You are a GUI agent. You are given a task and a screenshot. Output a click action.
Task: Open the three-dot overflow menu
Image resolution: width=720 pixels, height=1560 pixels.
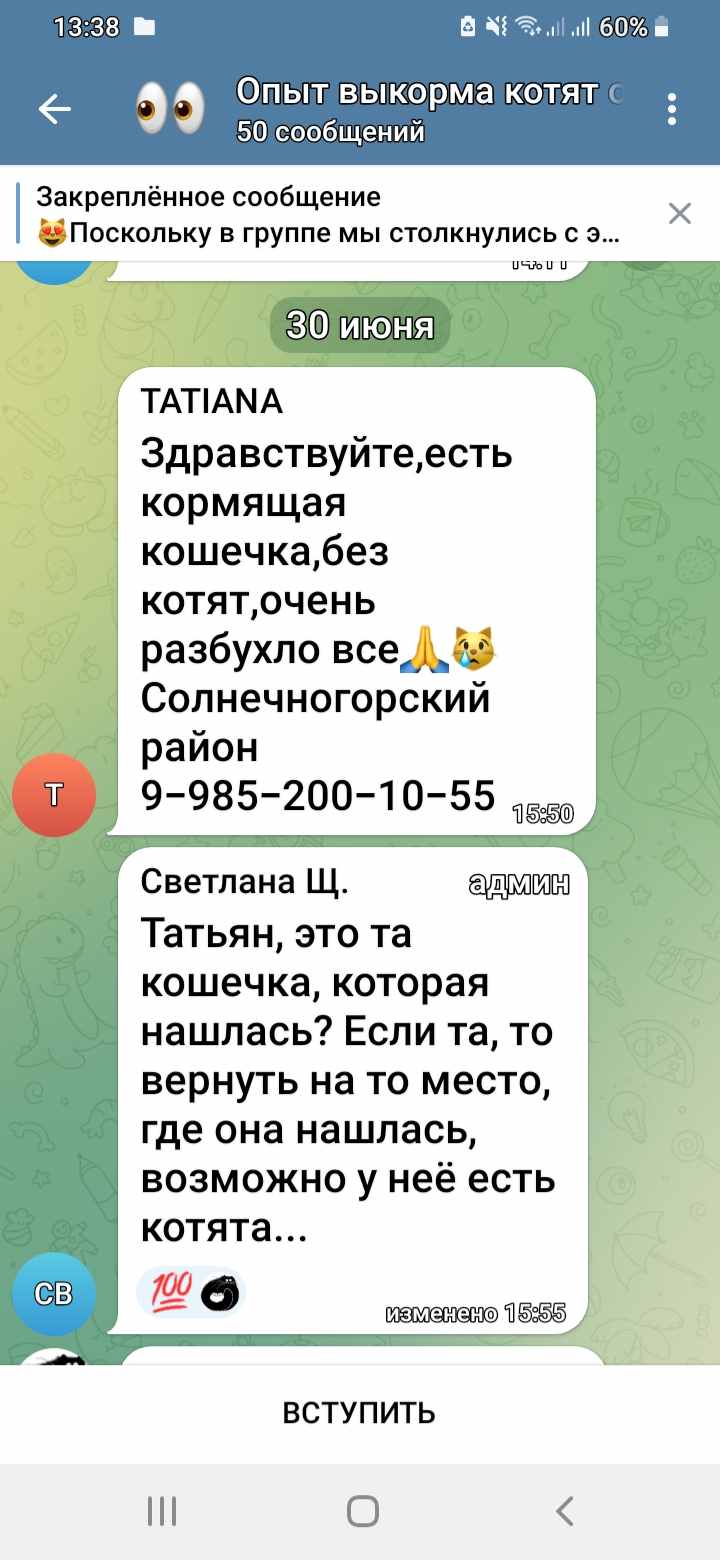[x=672, y=109]
